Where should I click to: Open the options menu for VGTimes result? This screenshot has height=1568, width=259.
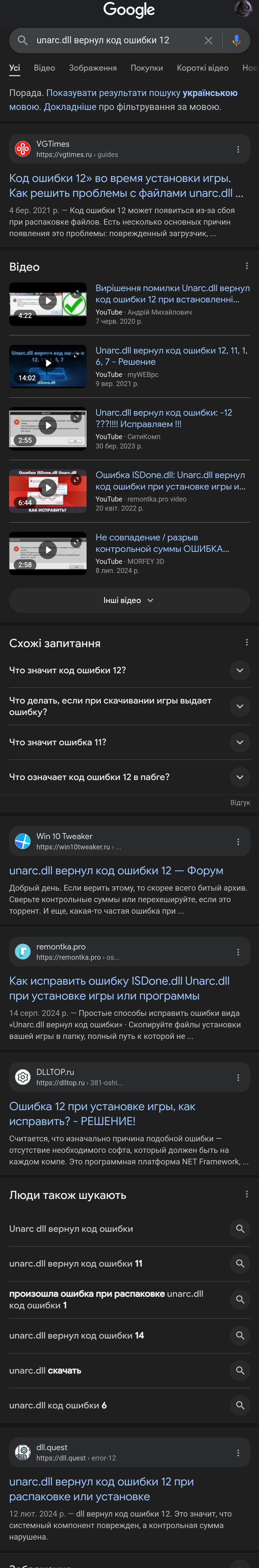238,149
